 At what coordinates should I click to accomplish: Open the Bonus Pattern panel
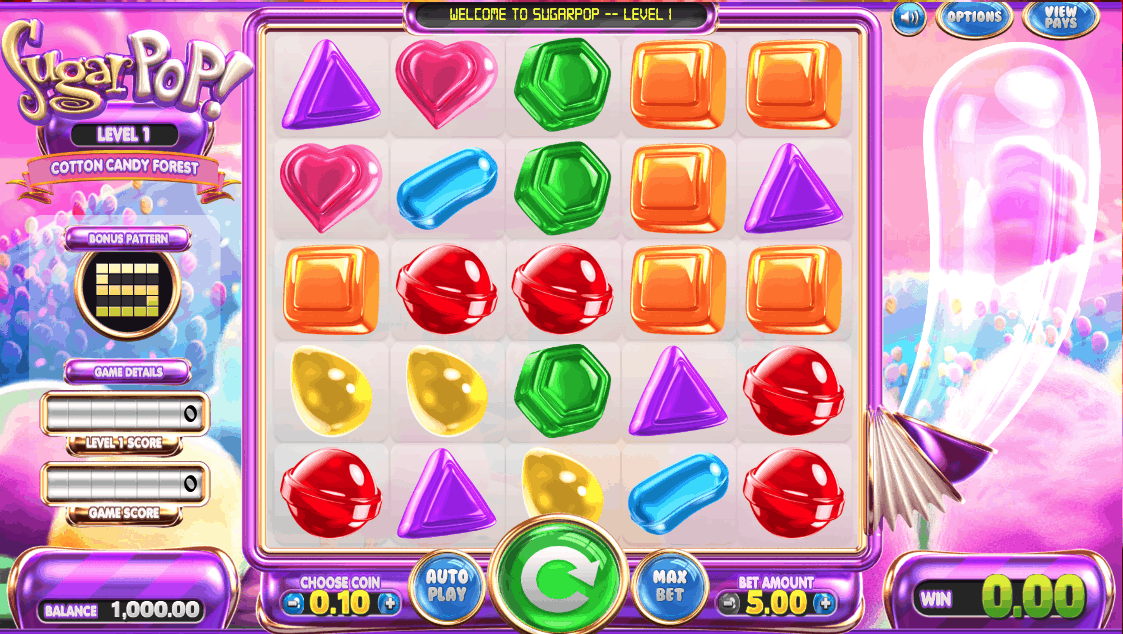click(x=127, y=239)
